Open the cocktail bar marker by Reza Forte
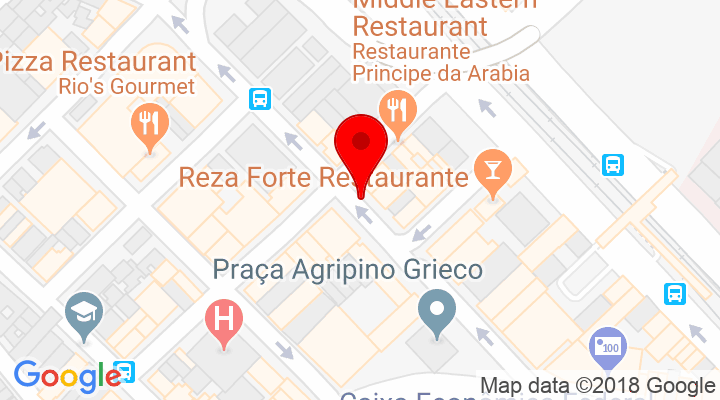The height and width of the screenshot is (400, 720). point(491,168)
